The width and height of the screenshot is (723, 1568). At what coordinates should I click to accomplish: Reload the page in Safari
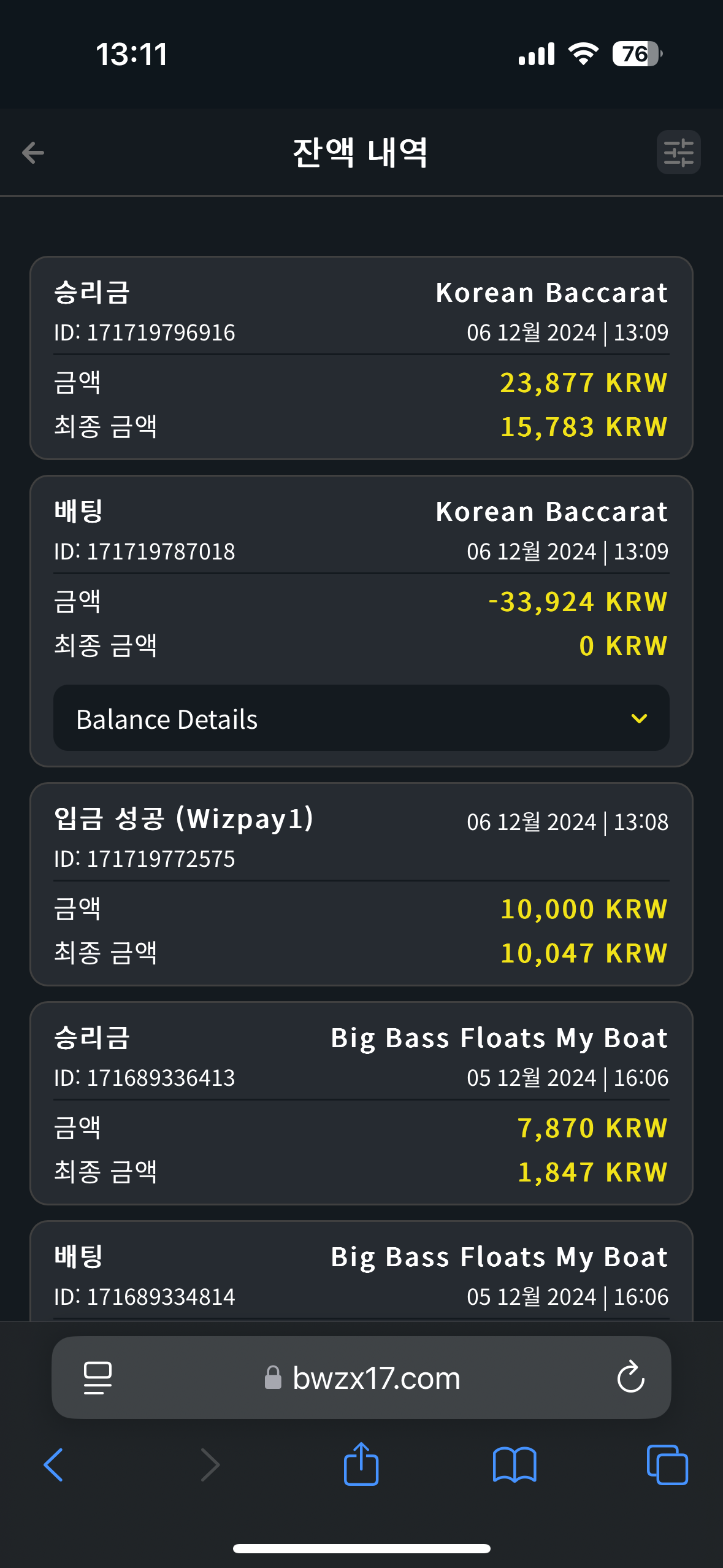(630, 1378)
